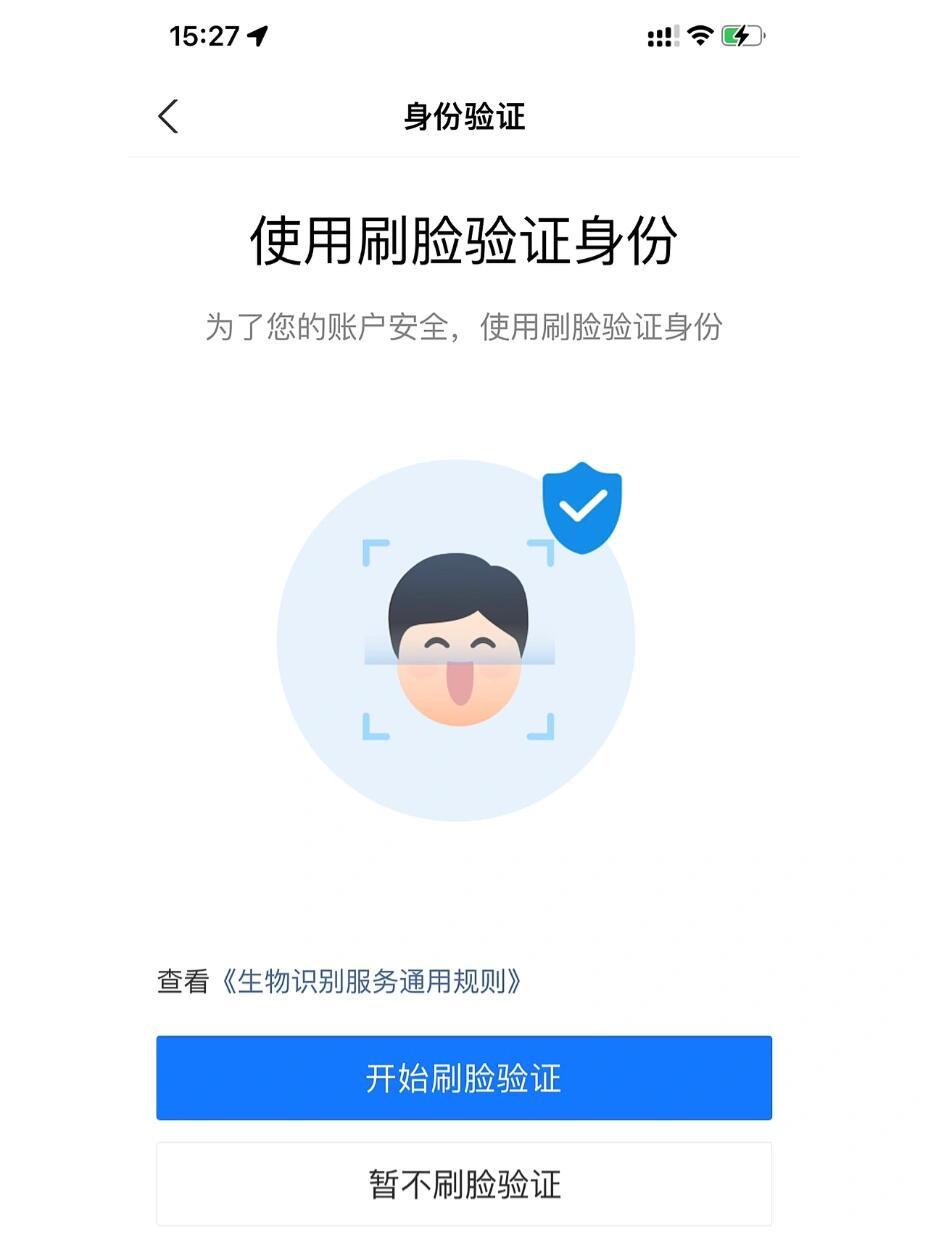The image size is (928, 1238).
Task: Tap the charging battery icon
Action: pos(742,35)
